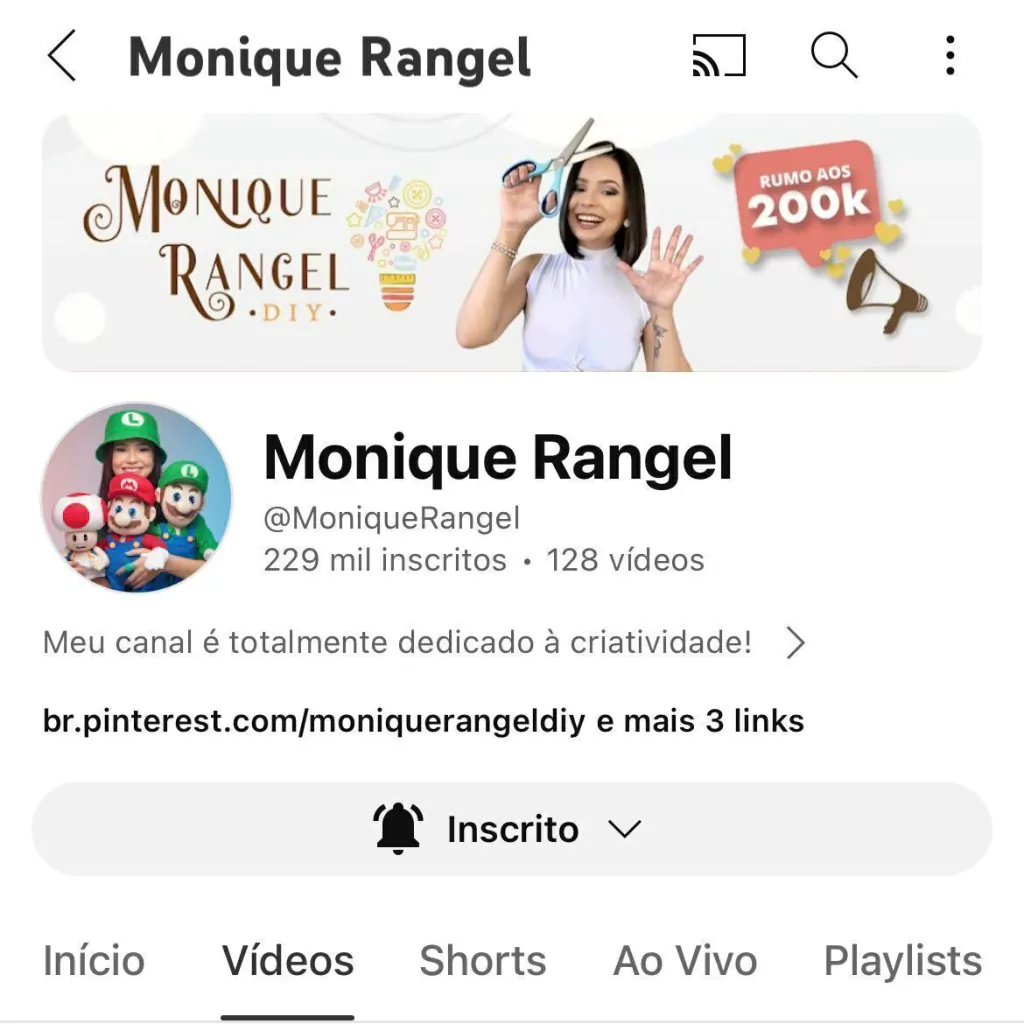
Task: Open the cast to device icon
Action: pos(719,56)
